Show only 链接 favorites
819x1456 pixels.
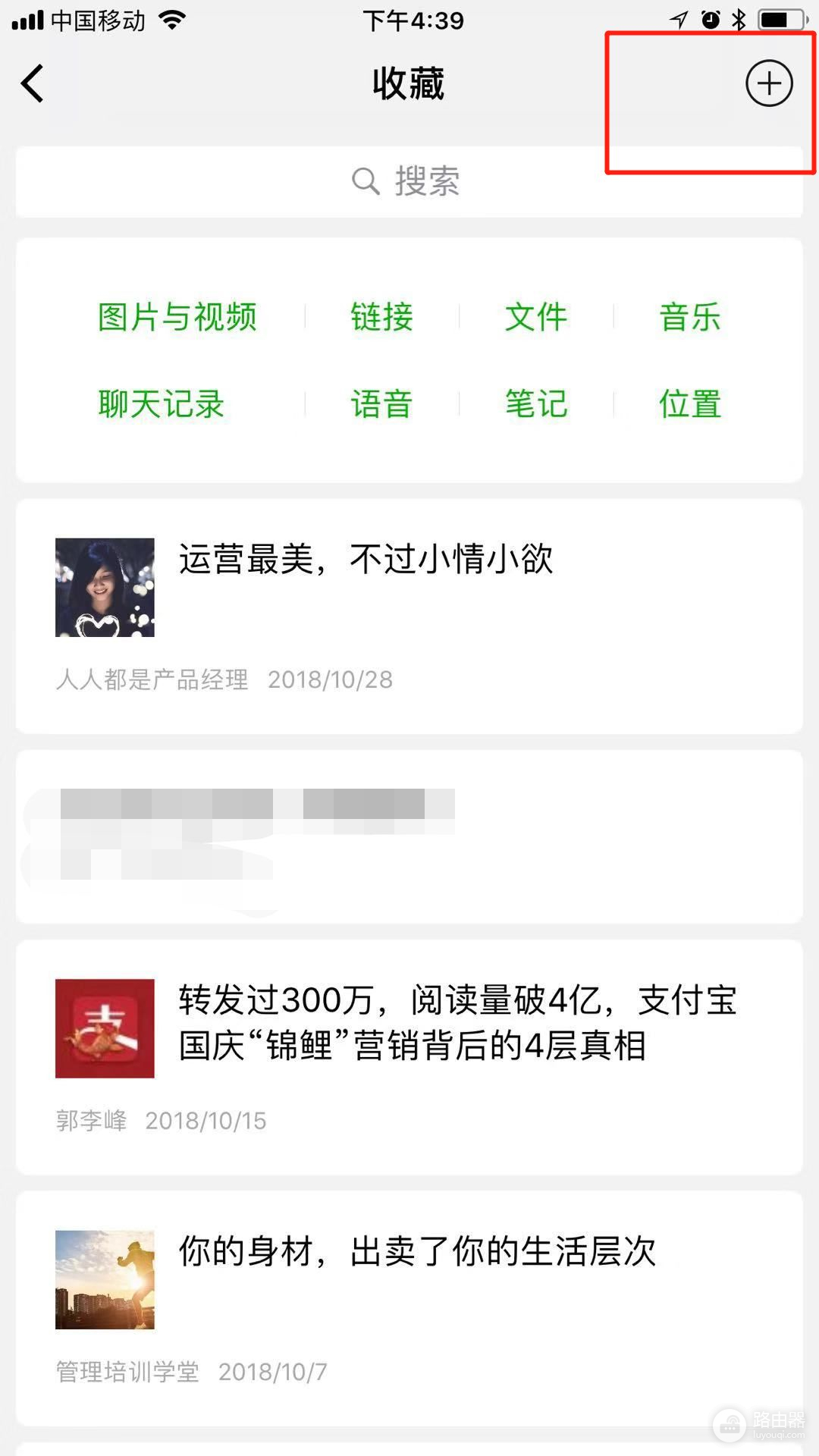381,317
